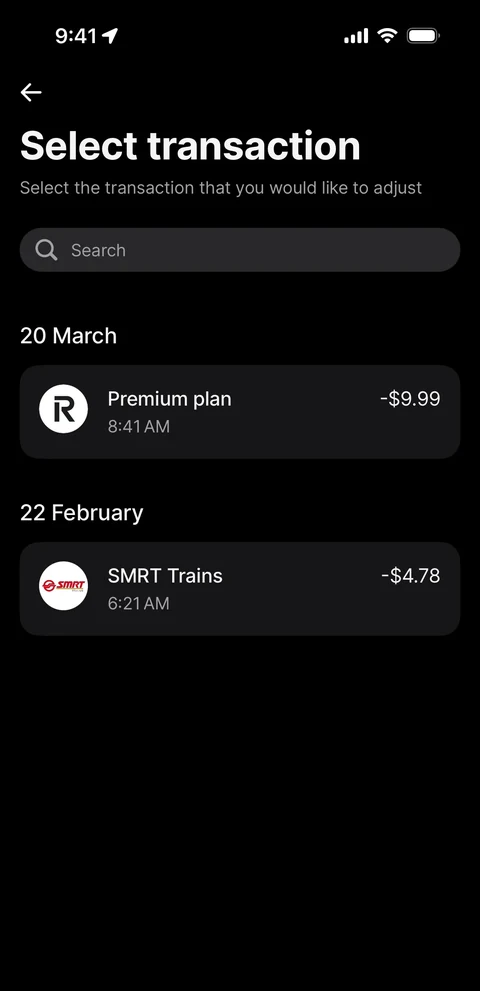
Task: Select the SMRT Trains transaction
Action: point(240,589)
